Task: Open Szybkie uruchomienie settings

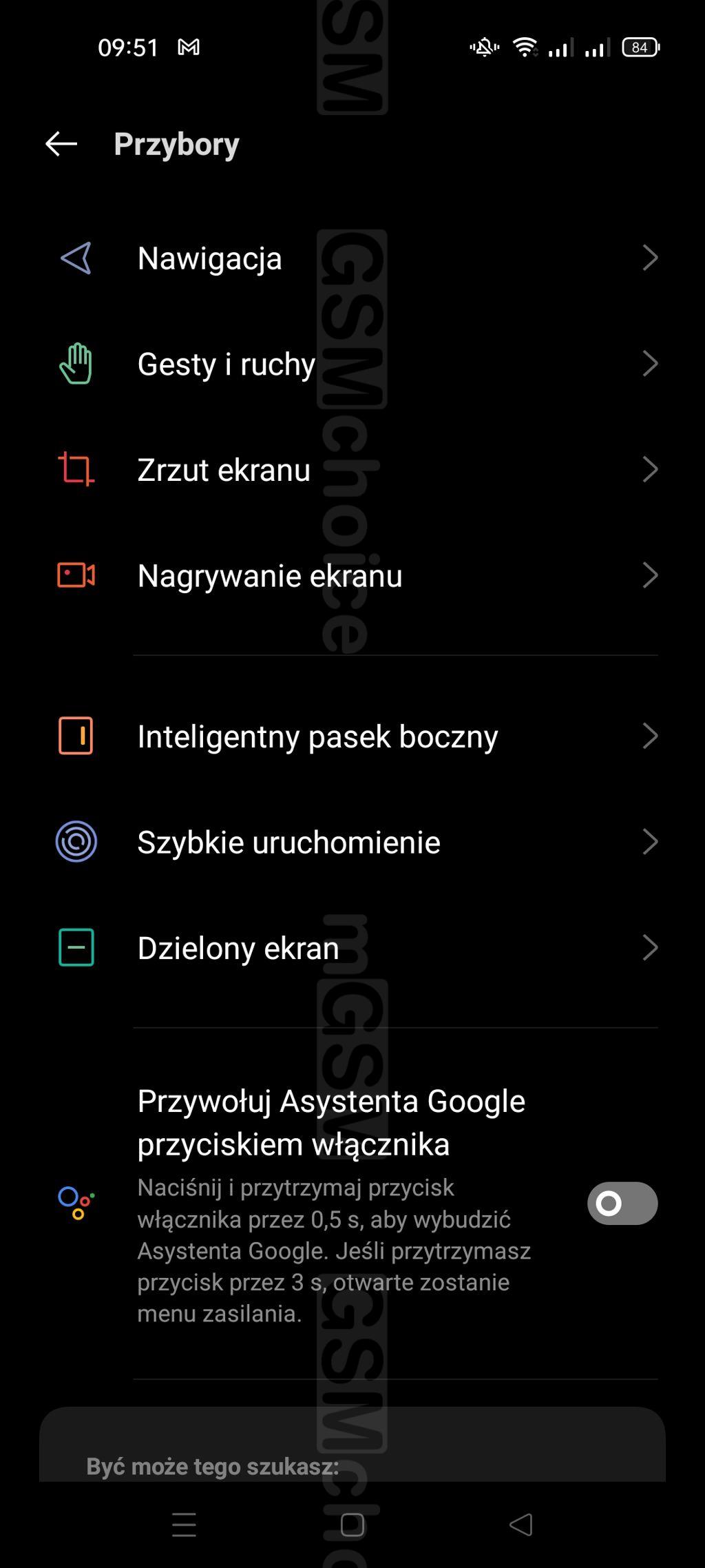Action: click(x=352, y=842)
